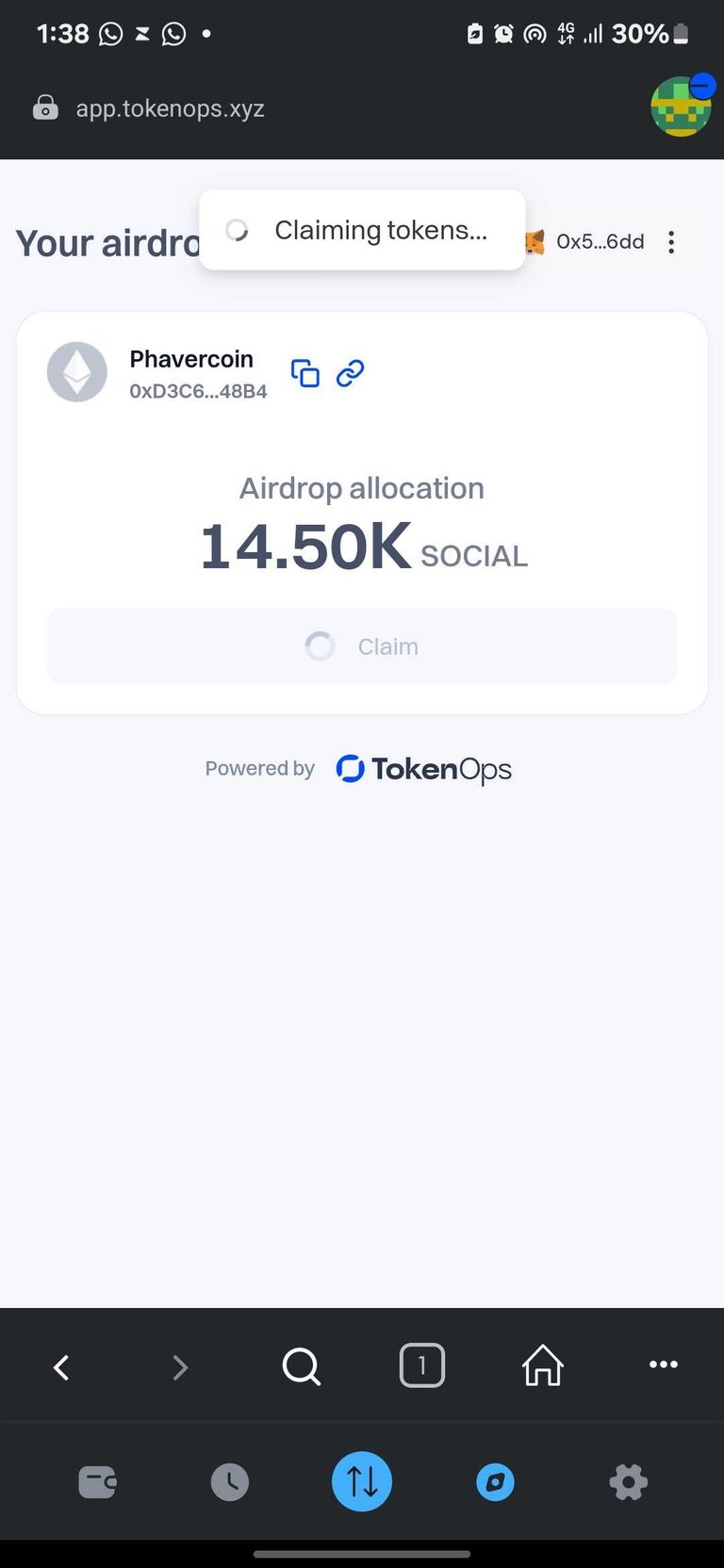Tap the connected wallet 0x5...6dd
Screen dimensions: 724x1568
[x=586, y=242]
